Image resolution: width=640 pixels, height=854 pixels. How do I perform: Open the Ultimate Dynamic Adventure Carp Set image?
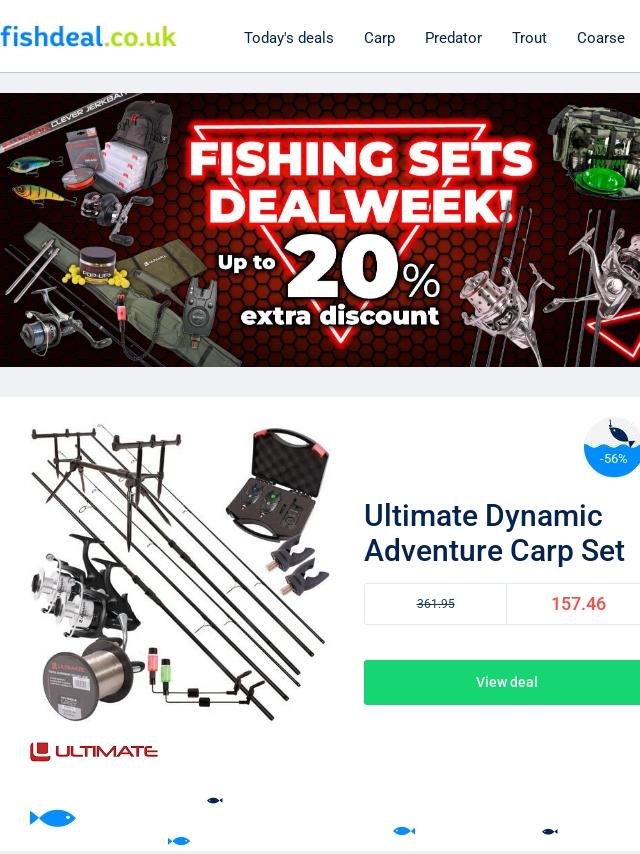[180, 572]
